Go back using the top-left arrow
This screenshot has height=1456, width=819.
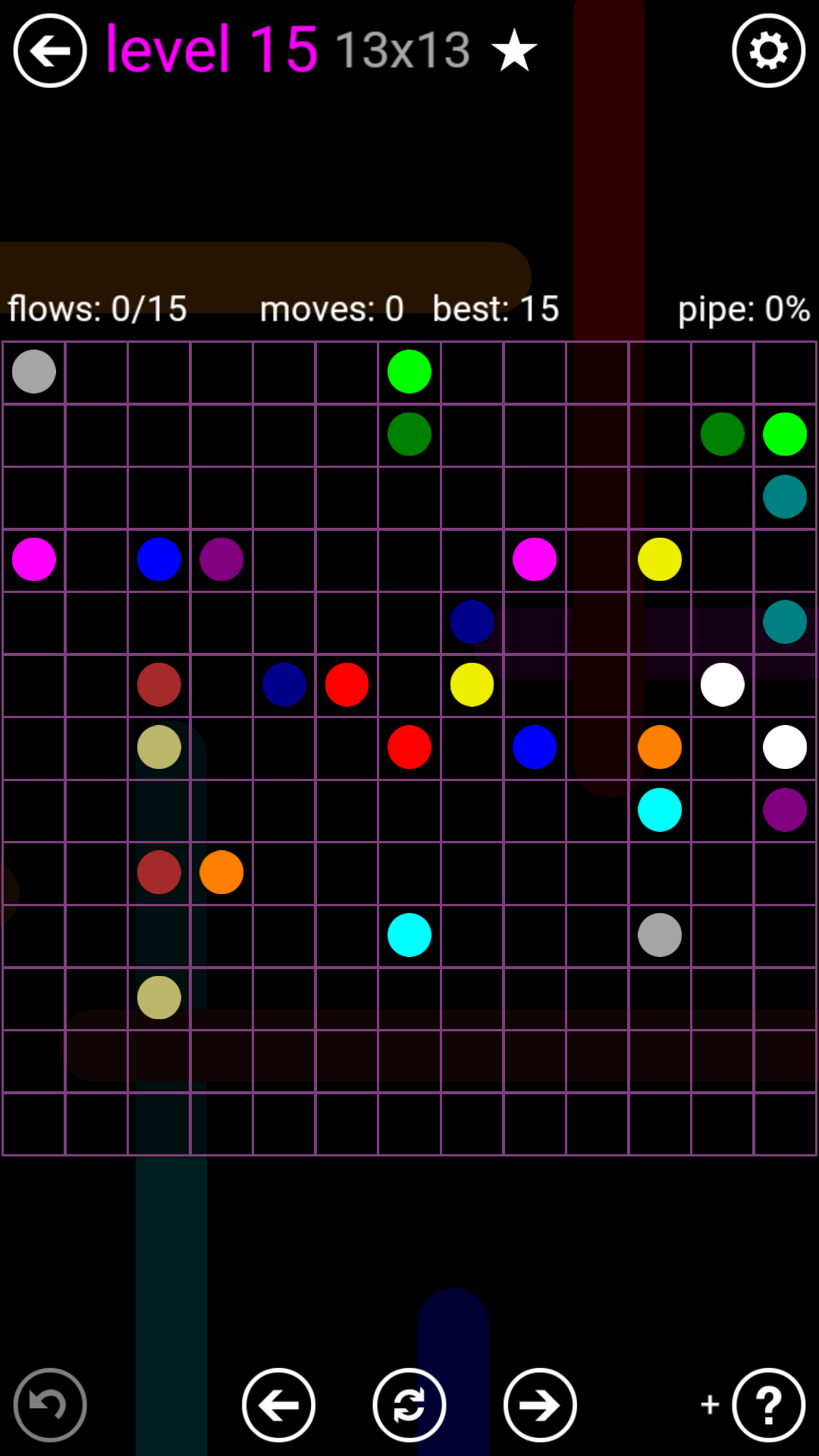coord(50,51)
